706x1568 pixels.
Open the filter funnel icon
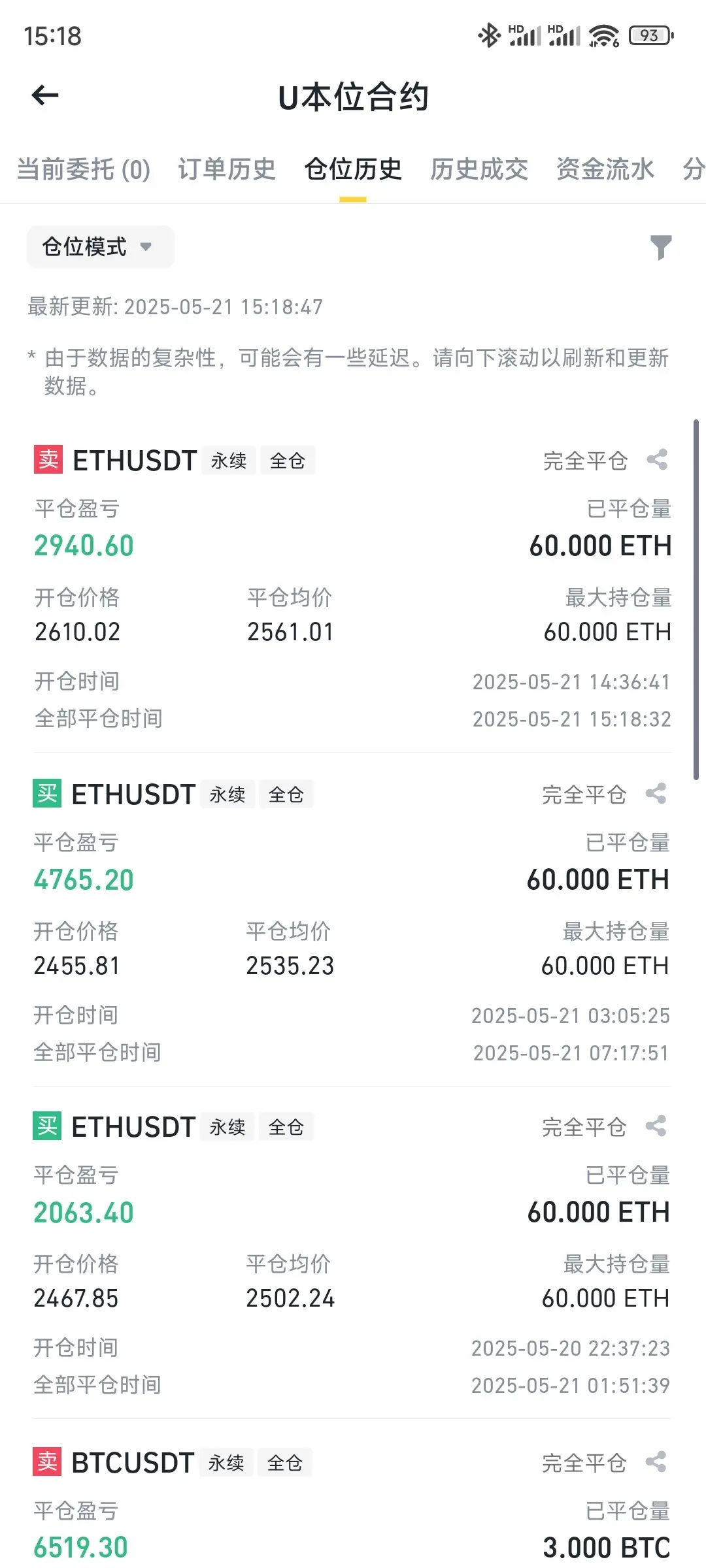[661, 248]
